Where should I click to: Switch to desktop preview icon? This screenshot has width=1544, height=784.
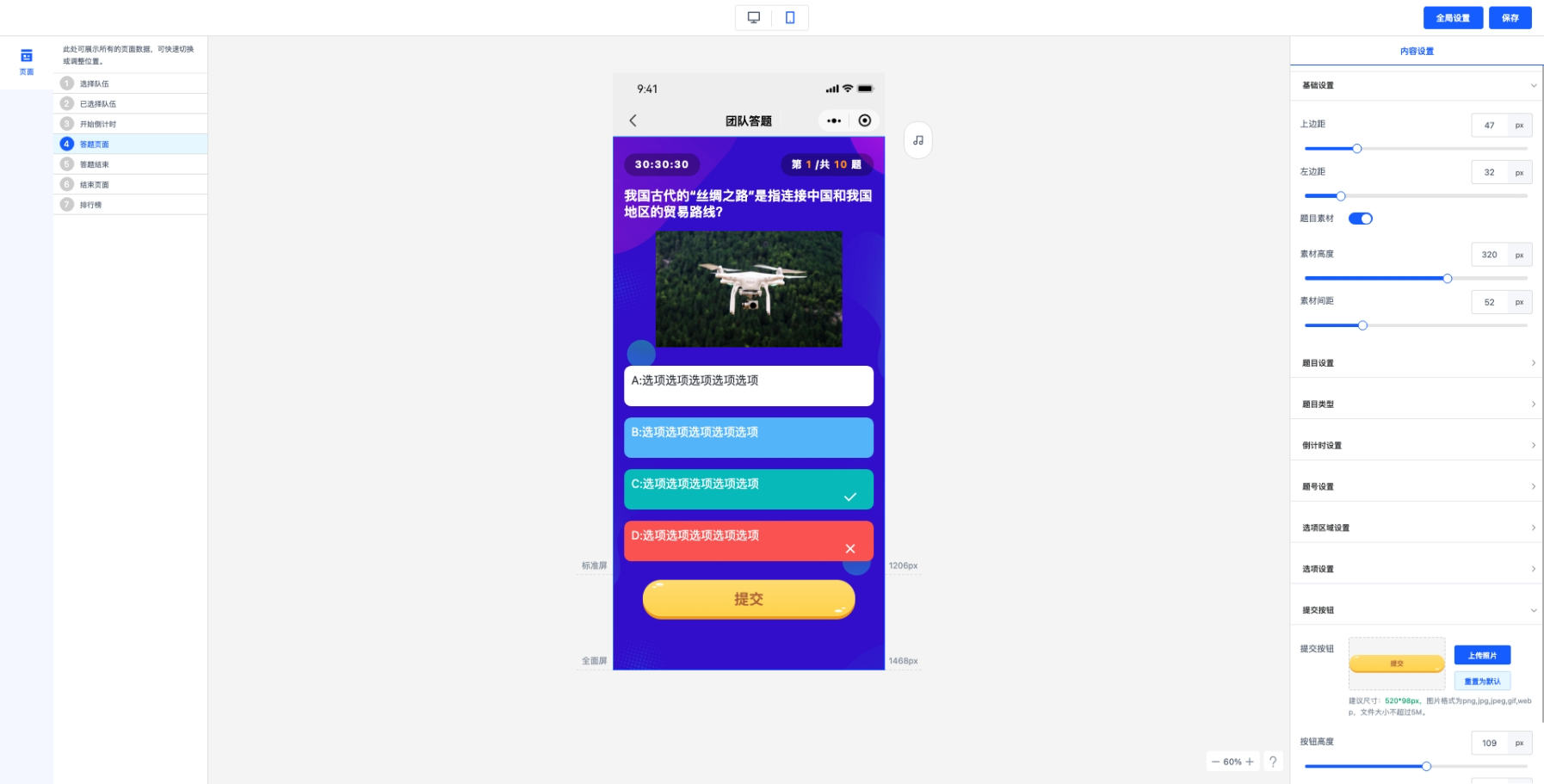pos(754,17)
